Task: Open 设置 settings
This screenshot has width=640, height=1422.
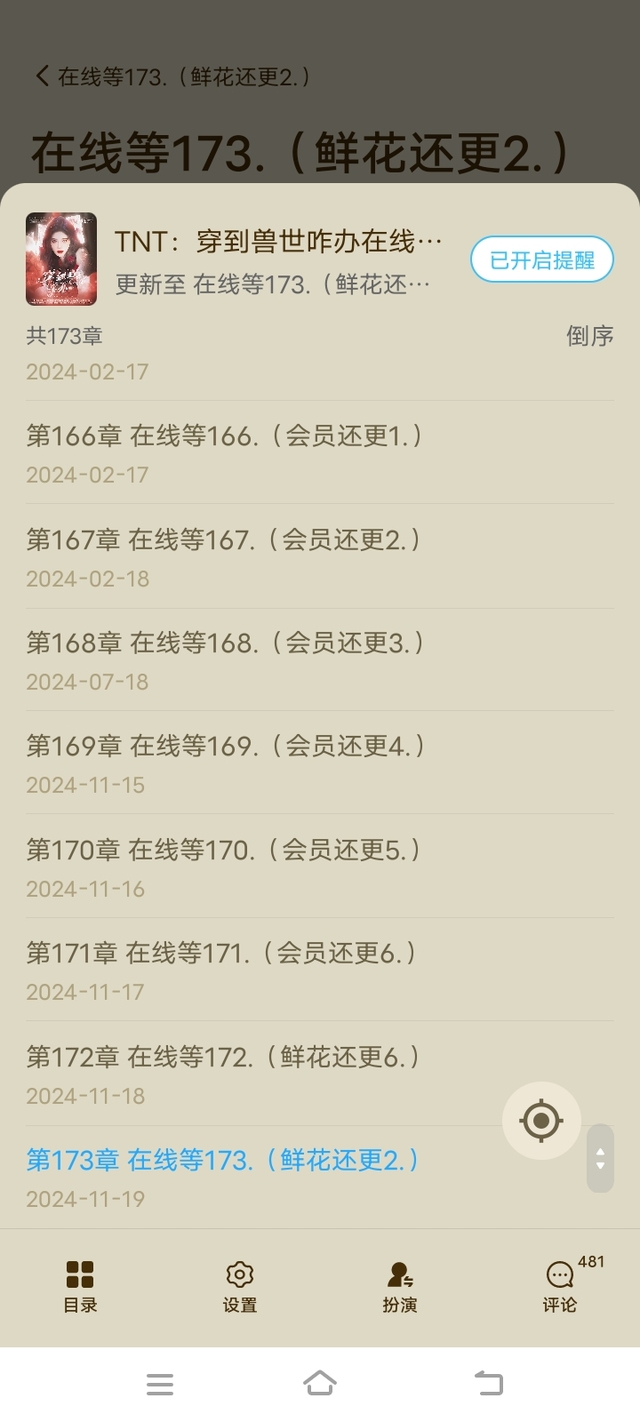Action: pos(240,1286)
